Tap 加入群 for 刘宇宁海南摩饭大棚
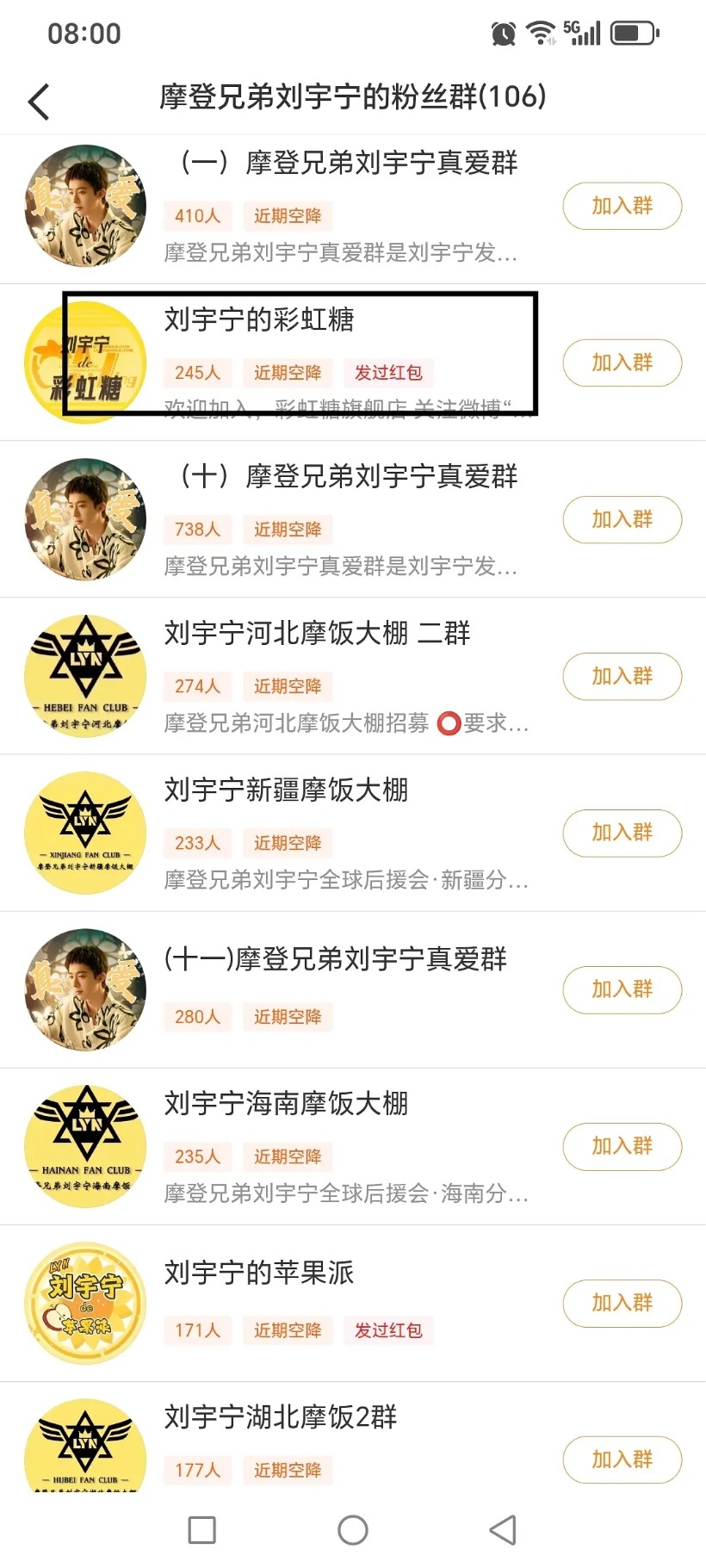This screenshot has height=1568, width=706. [x=622, y=1146]
